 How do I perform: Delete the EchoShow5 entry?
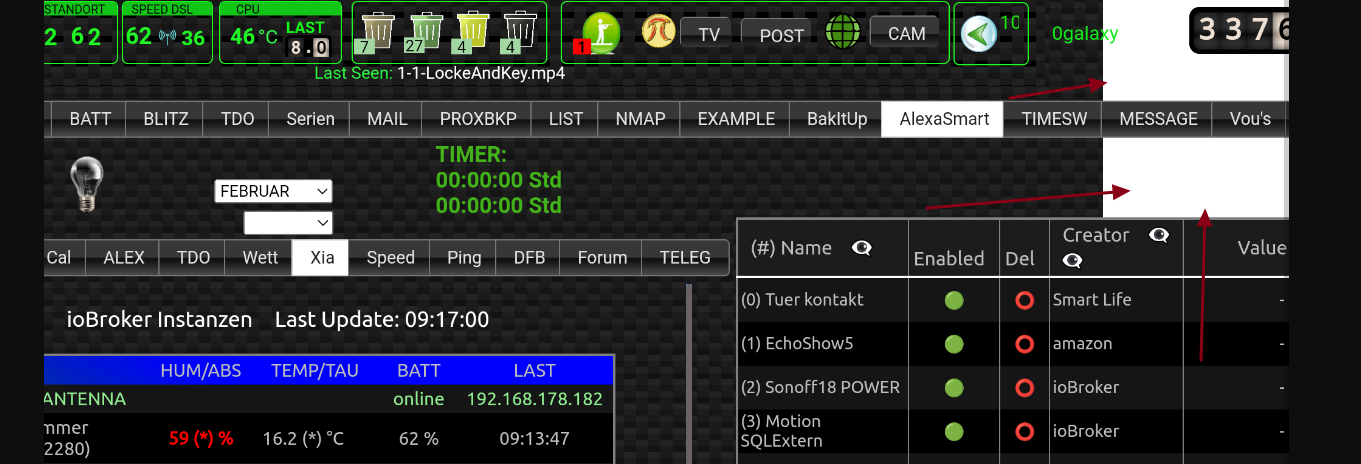pos(1023,344)
